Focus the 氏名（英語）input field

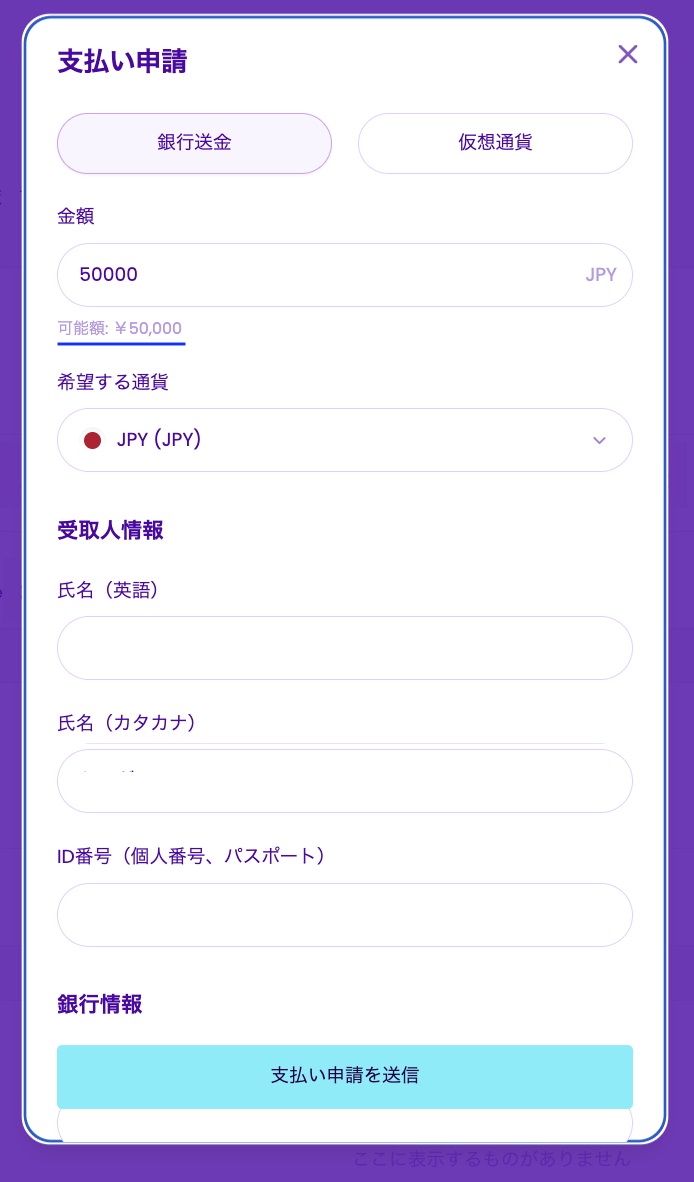click(x=345, y=648)
